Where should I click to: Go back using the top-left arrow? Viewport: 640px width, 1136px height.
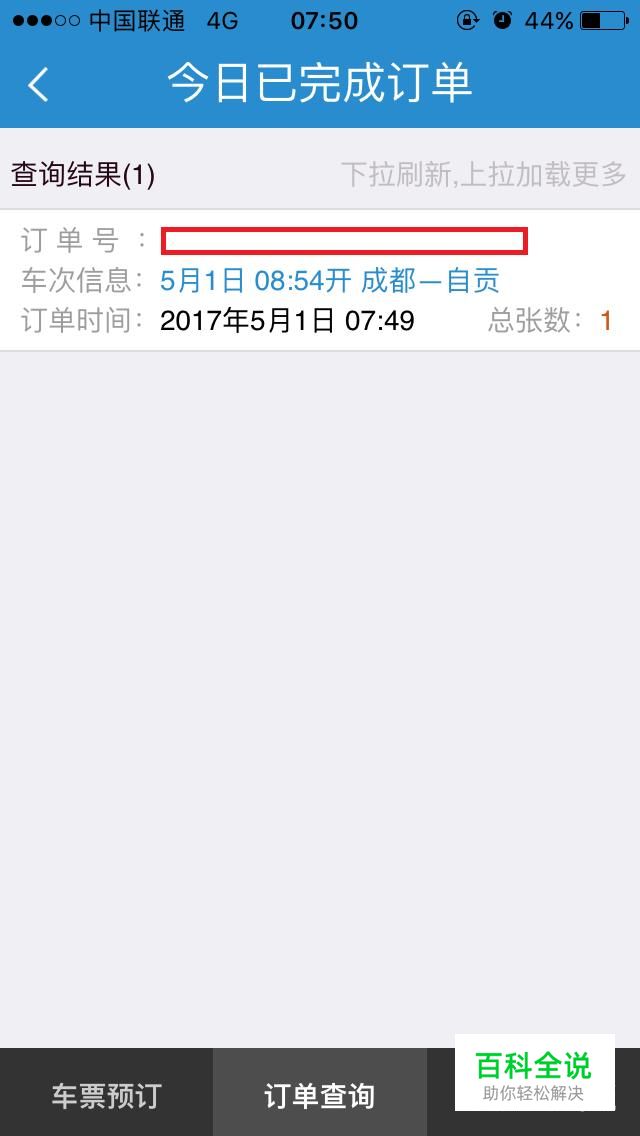pos(38,84)
